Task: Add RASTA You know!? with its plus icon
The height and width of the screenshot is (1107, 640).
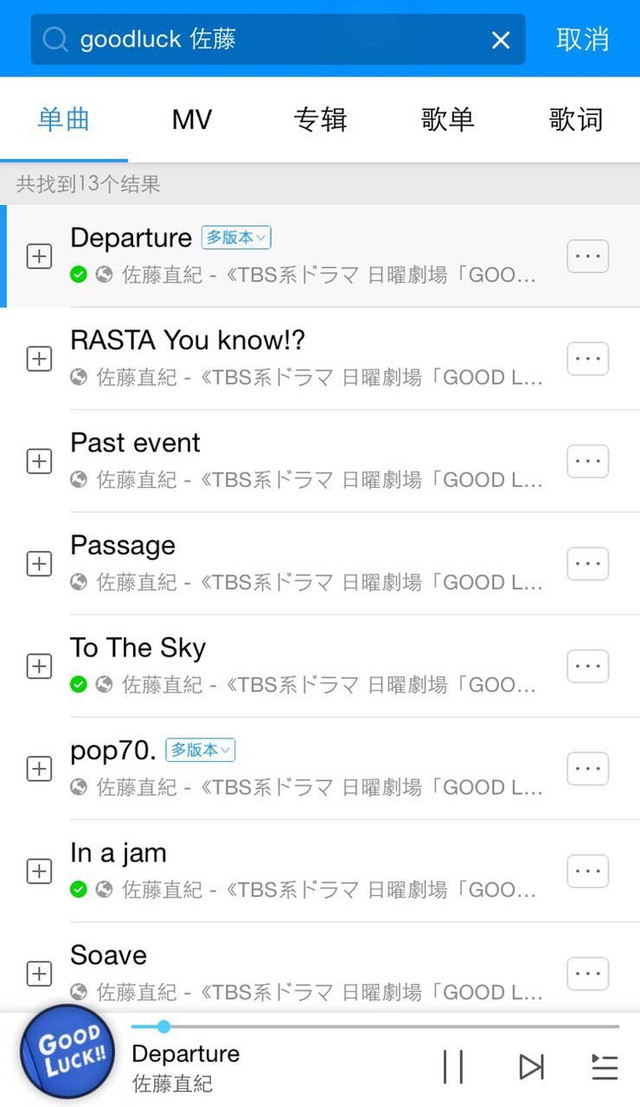Action: (x=39, y=359)
